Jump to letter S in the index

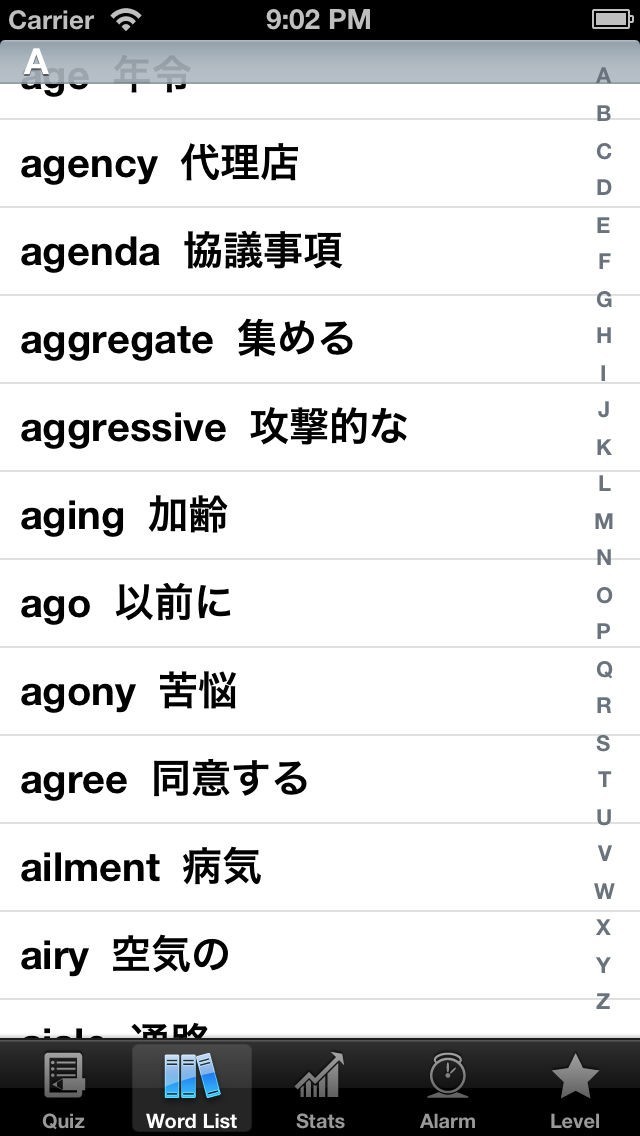tap(603, 743)
